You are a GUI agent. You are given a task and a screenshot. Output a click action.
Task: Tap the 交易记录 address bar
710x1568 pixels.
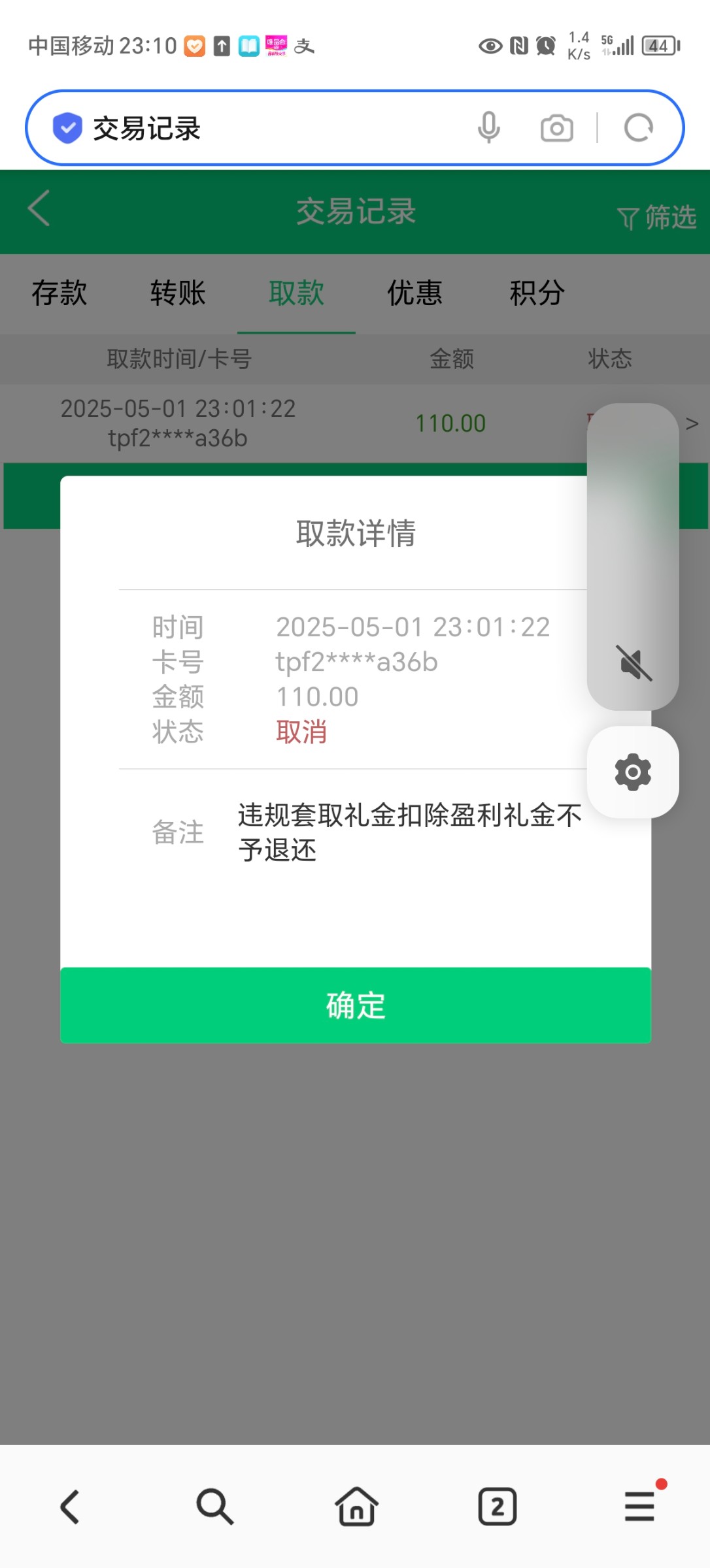tap(262, 128)
